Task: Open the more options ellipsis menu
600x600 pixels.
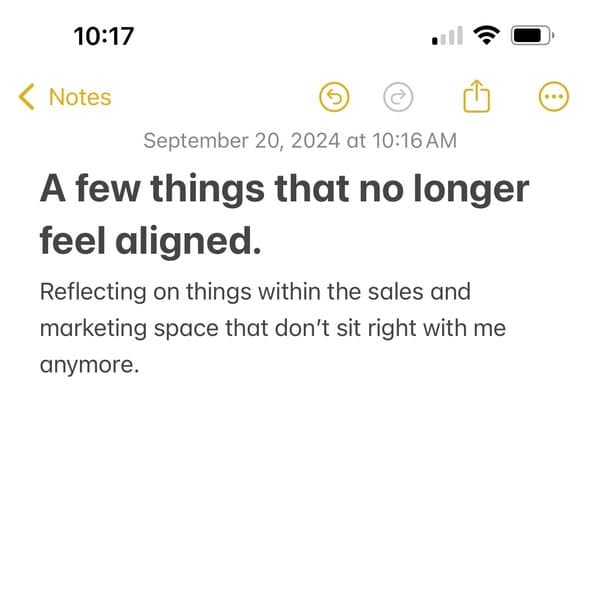Action: point(553,97)
